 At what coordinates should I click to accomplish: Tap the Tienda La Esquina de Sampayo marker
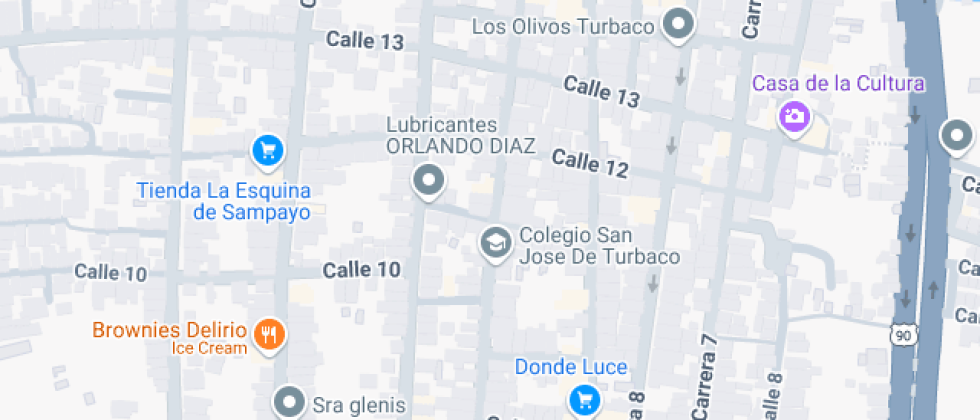(267, 151)
